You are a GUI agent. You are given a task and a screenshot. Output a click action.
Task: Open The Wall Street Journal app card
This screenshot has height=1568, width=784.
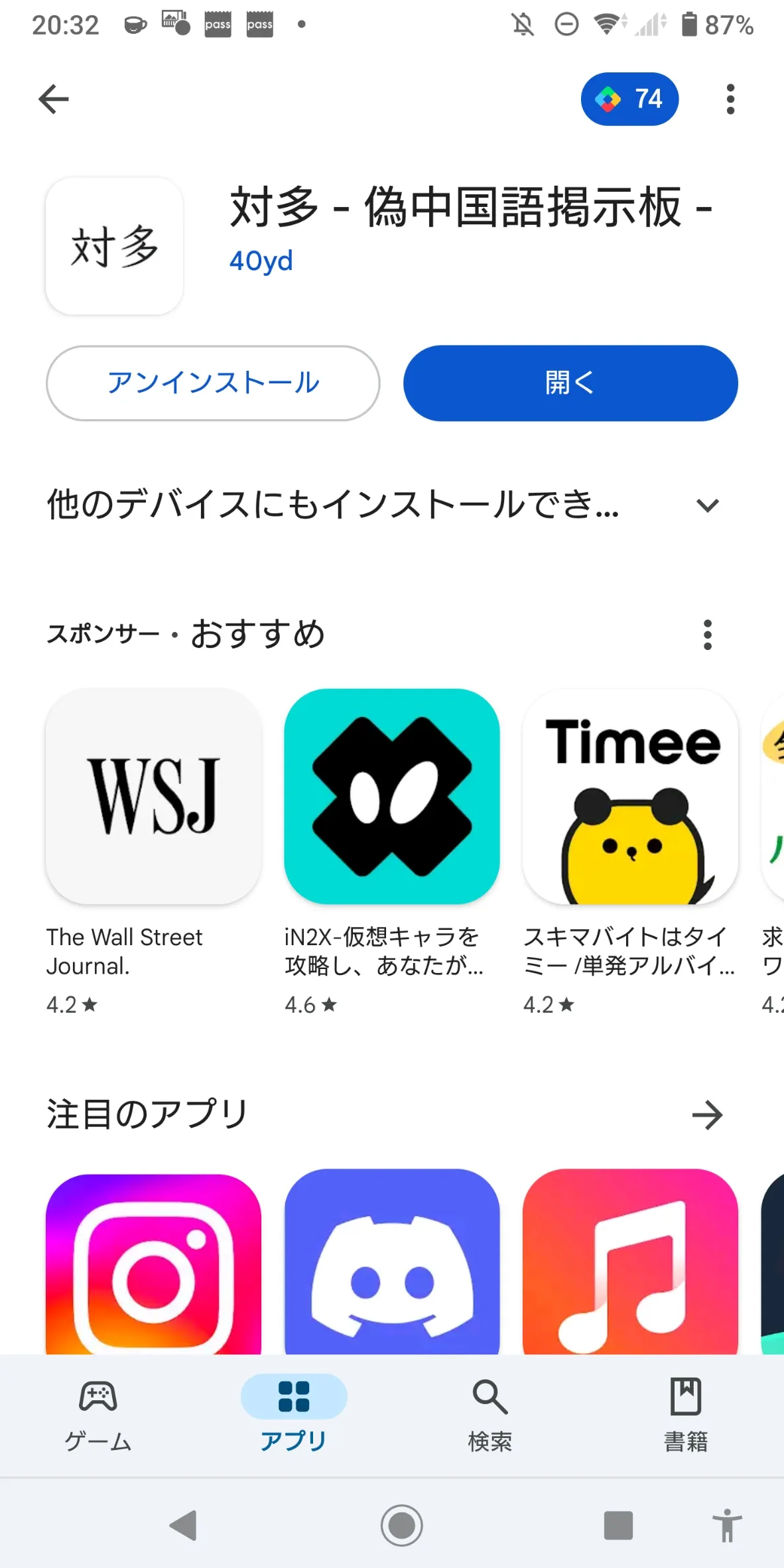153,852
